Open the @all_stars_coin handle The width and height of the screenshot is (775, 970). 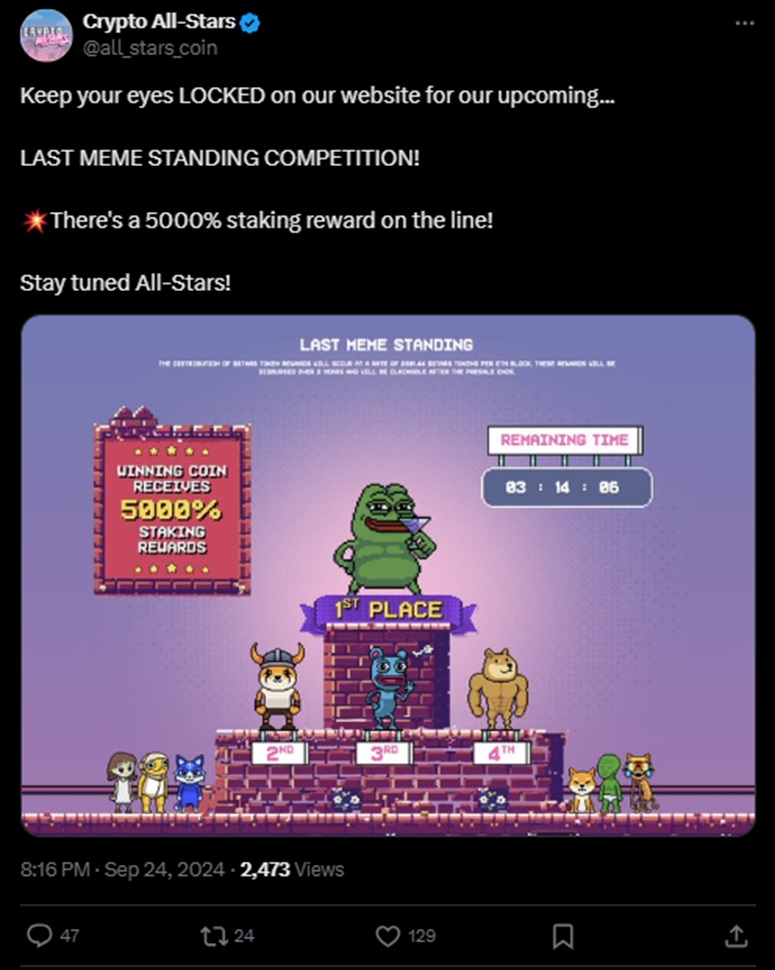tap(150, 47)
